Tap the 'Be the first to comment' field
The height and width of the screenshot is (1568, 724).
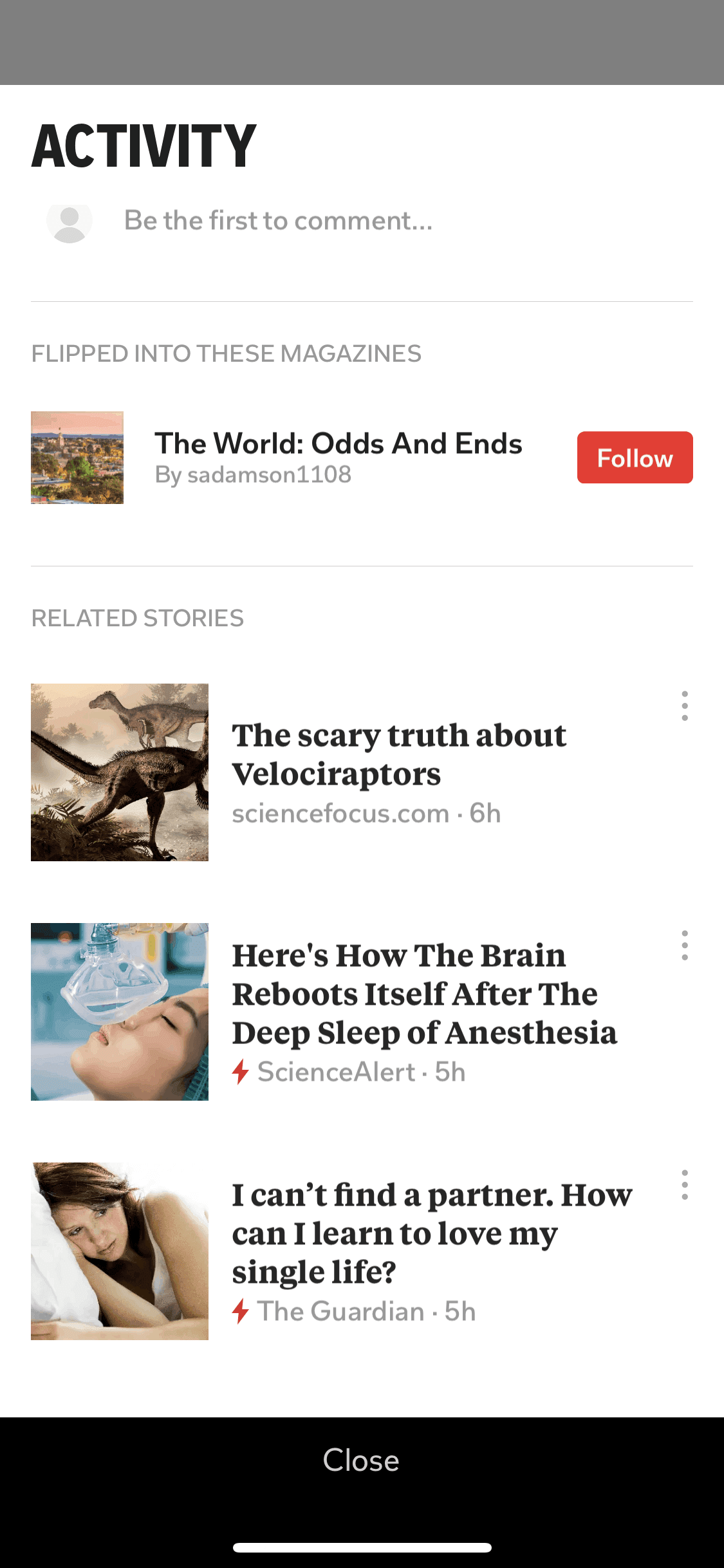(x=278, y=221)
